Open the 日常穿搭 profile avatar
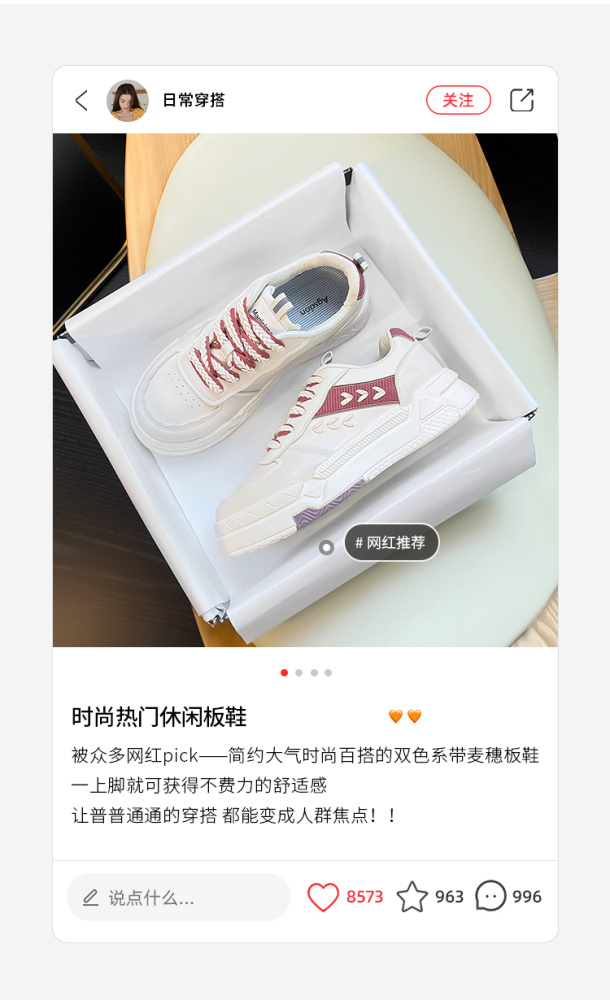The width and height of the screenshot is (610, 1000). tap(128, 100)
